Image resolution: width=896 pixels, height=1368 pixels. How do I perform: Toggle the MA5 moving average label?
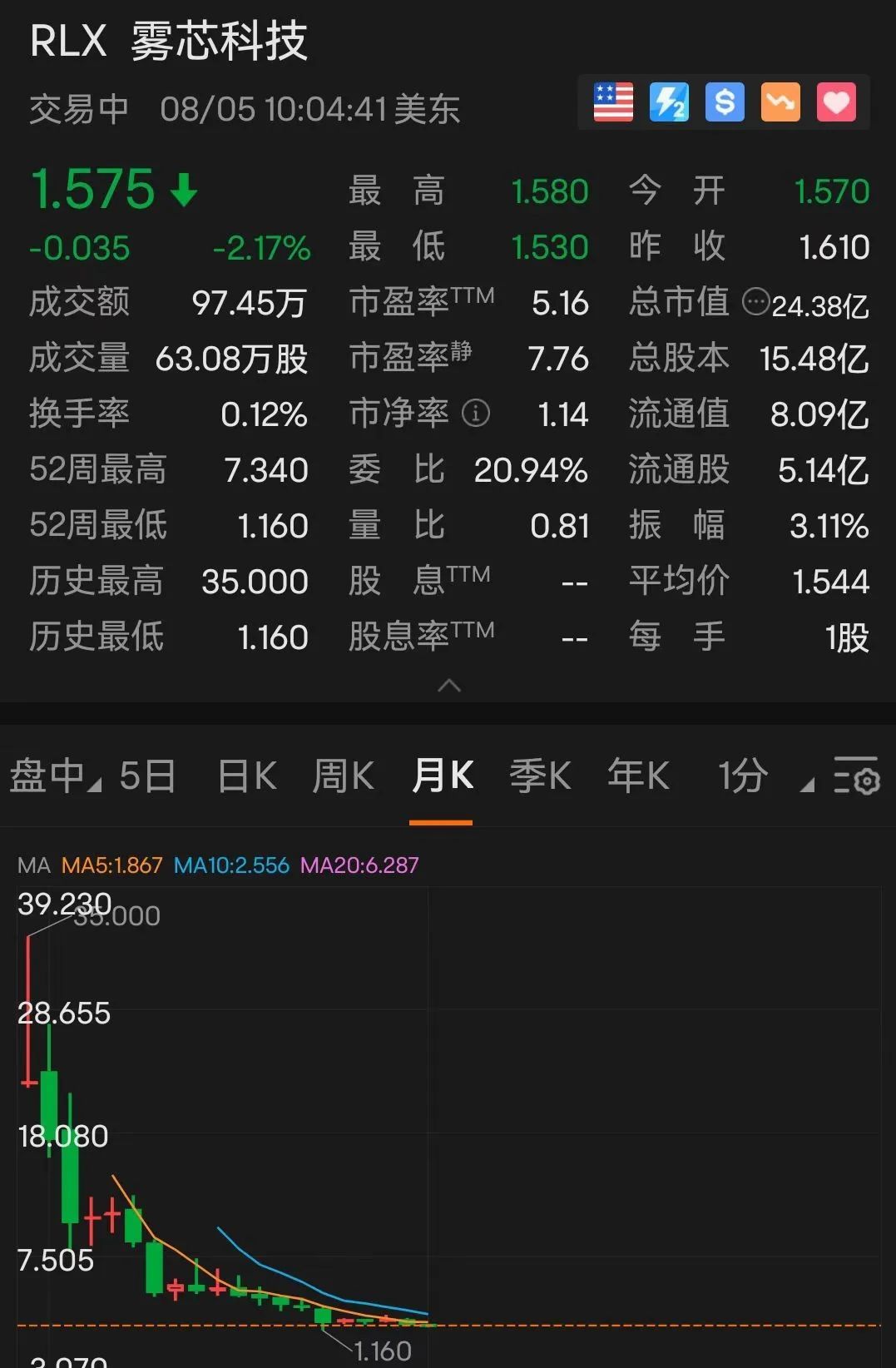pyautogui.click(x=112, y=865)
